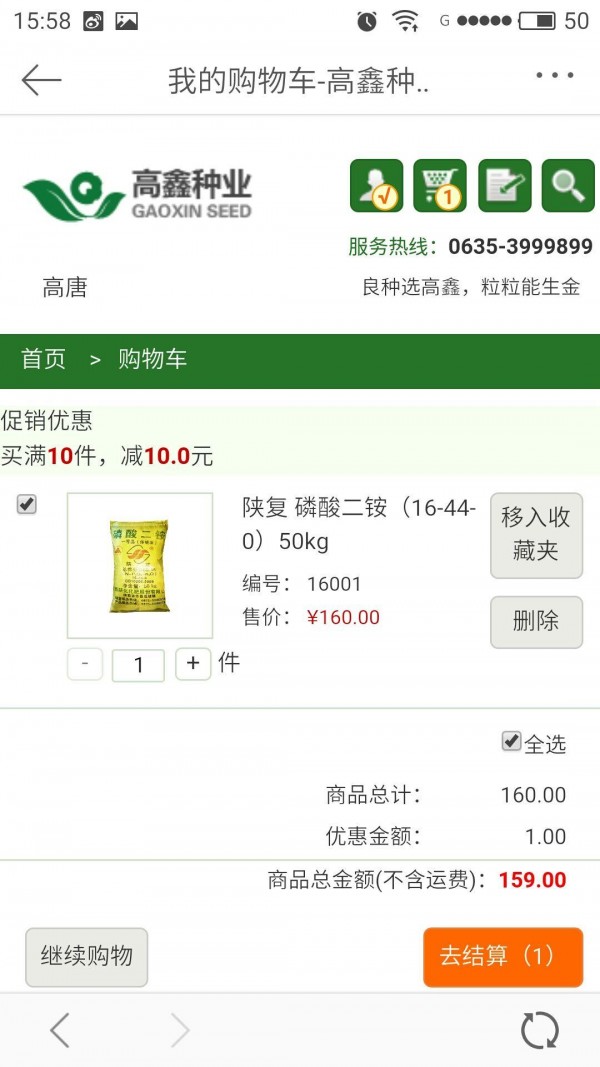
Task: Go to 首页 in breadcrumb
Action: pyautogui.click(x=44, y=360)
